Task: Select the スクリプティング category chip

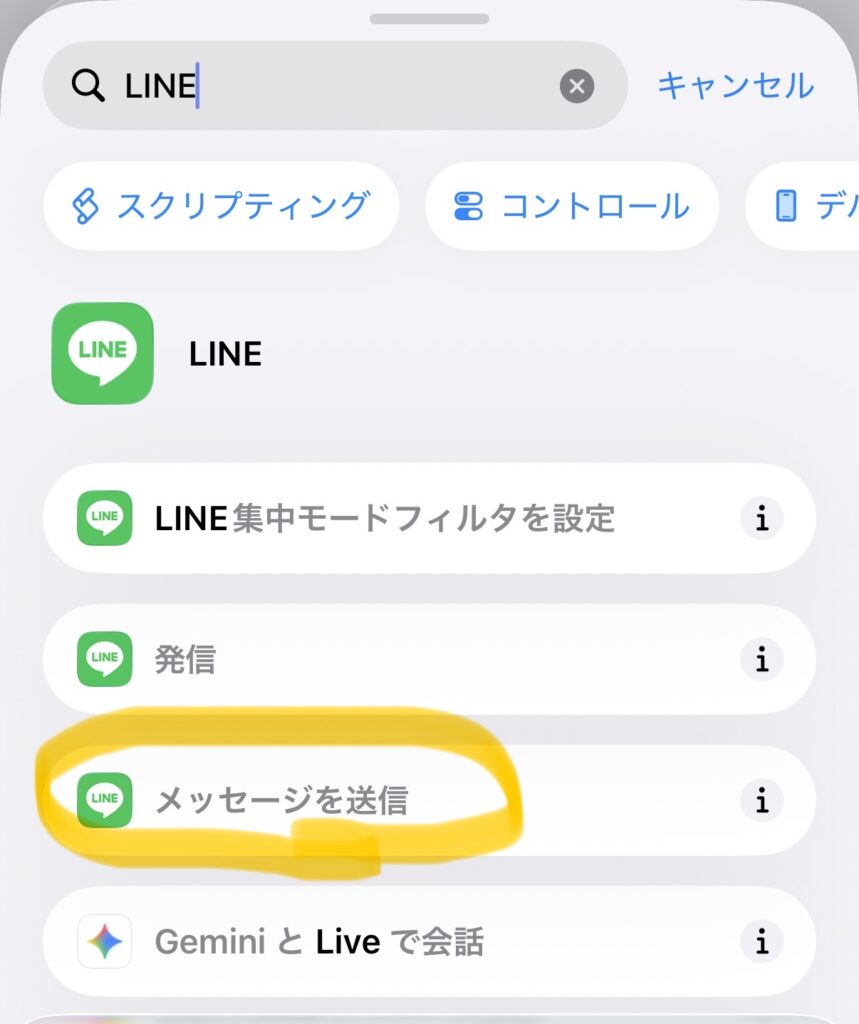Action: [x=221, y=206]
